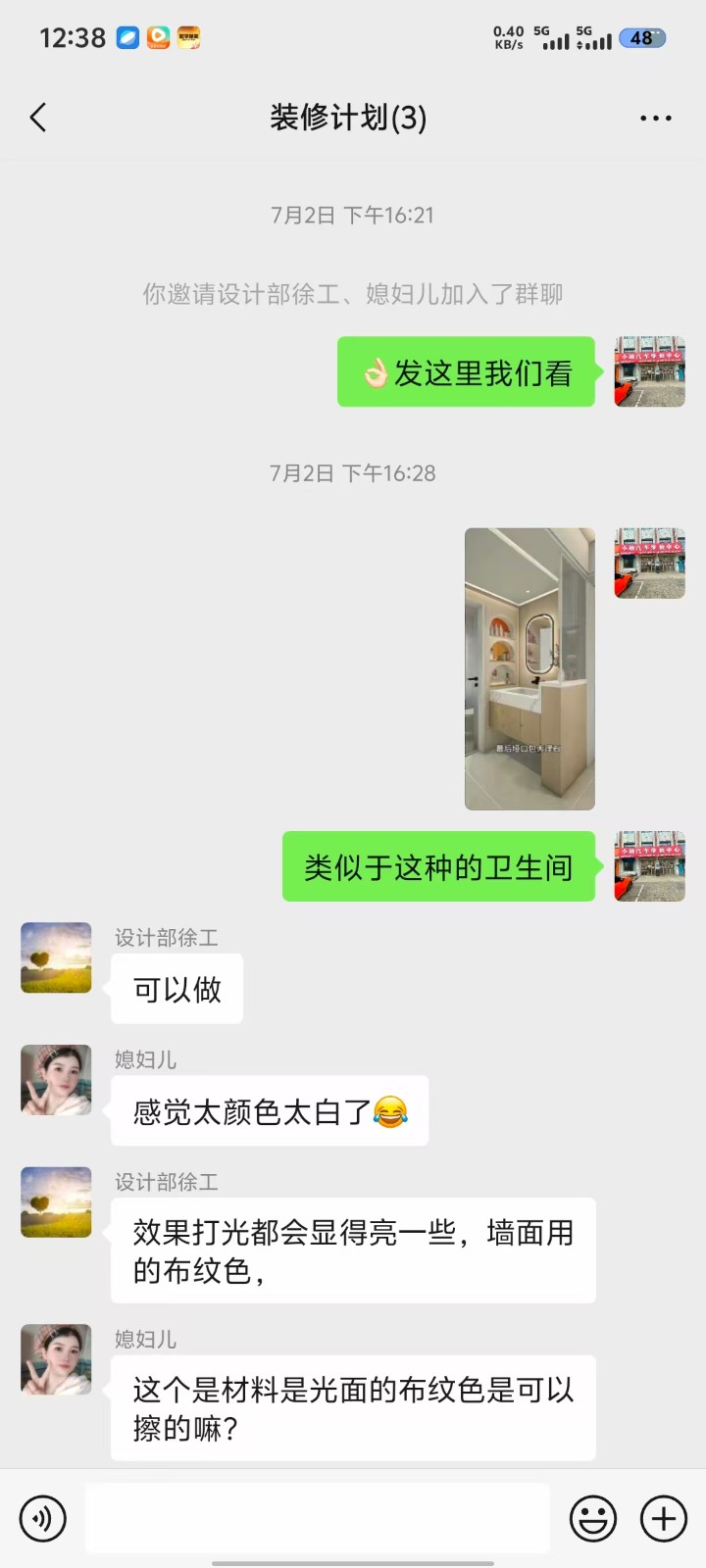
Task: Open the plus attachment menu
Action: [664, 1519]
